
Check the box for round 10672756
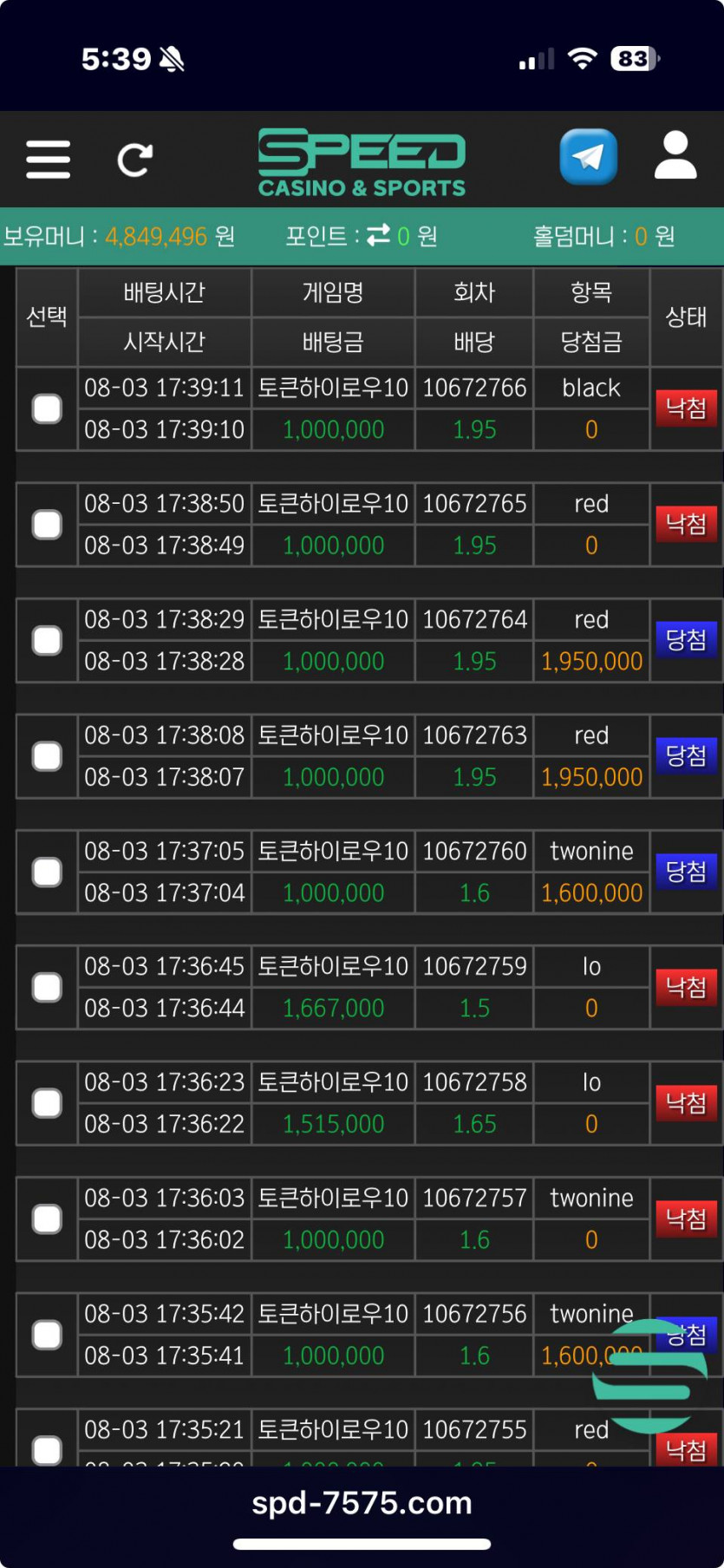point(47,1335)
